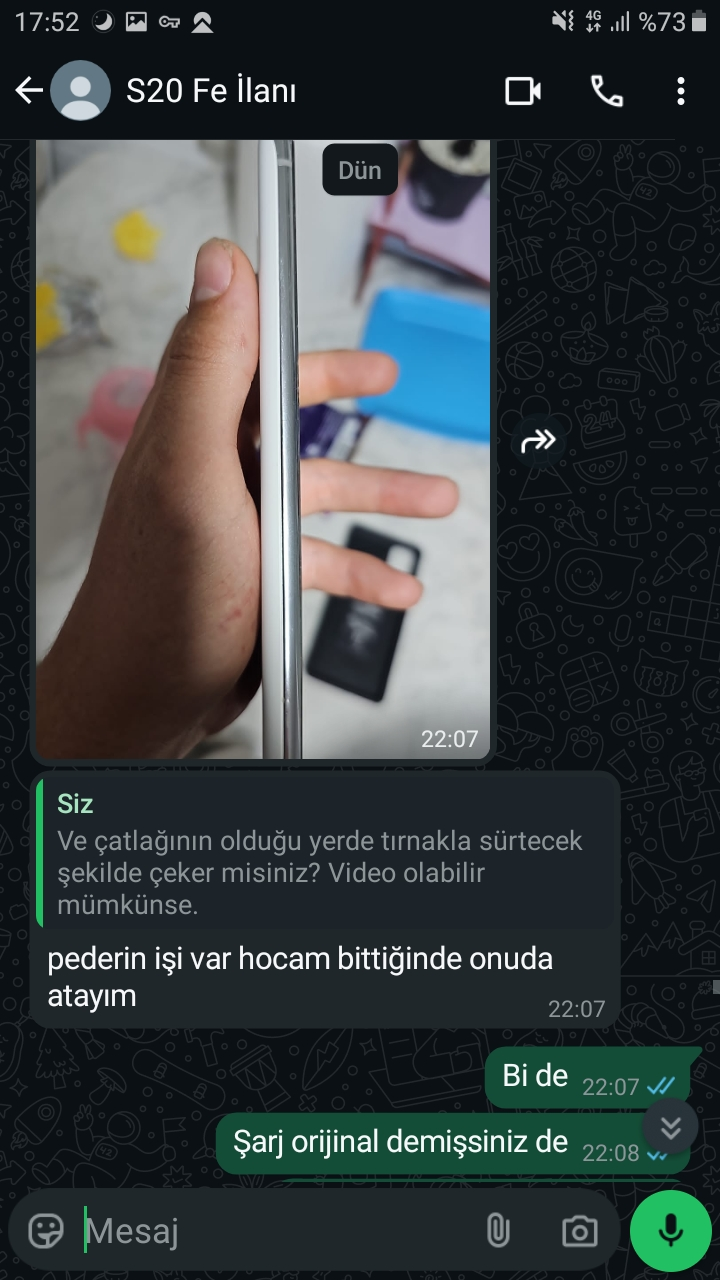Open the phone side photo sent at 22:07

[x=263, y=449]
